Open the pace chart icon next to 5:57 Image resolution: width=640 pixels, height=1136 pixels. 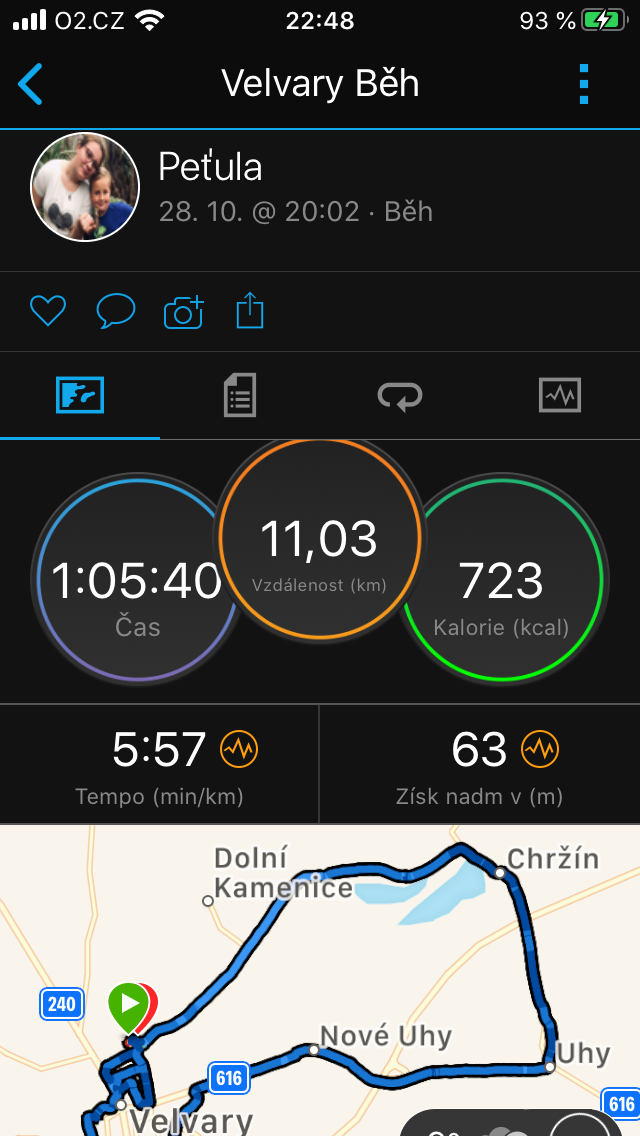239,749
